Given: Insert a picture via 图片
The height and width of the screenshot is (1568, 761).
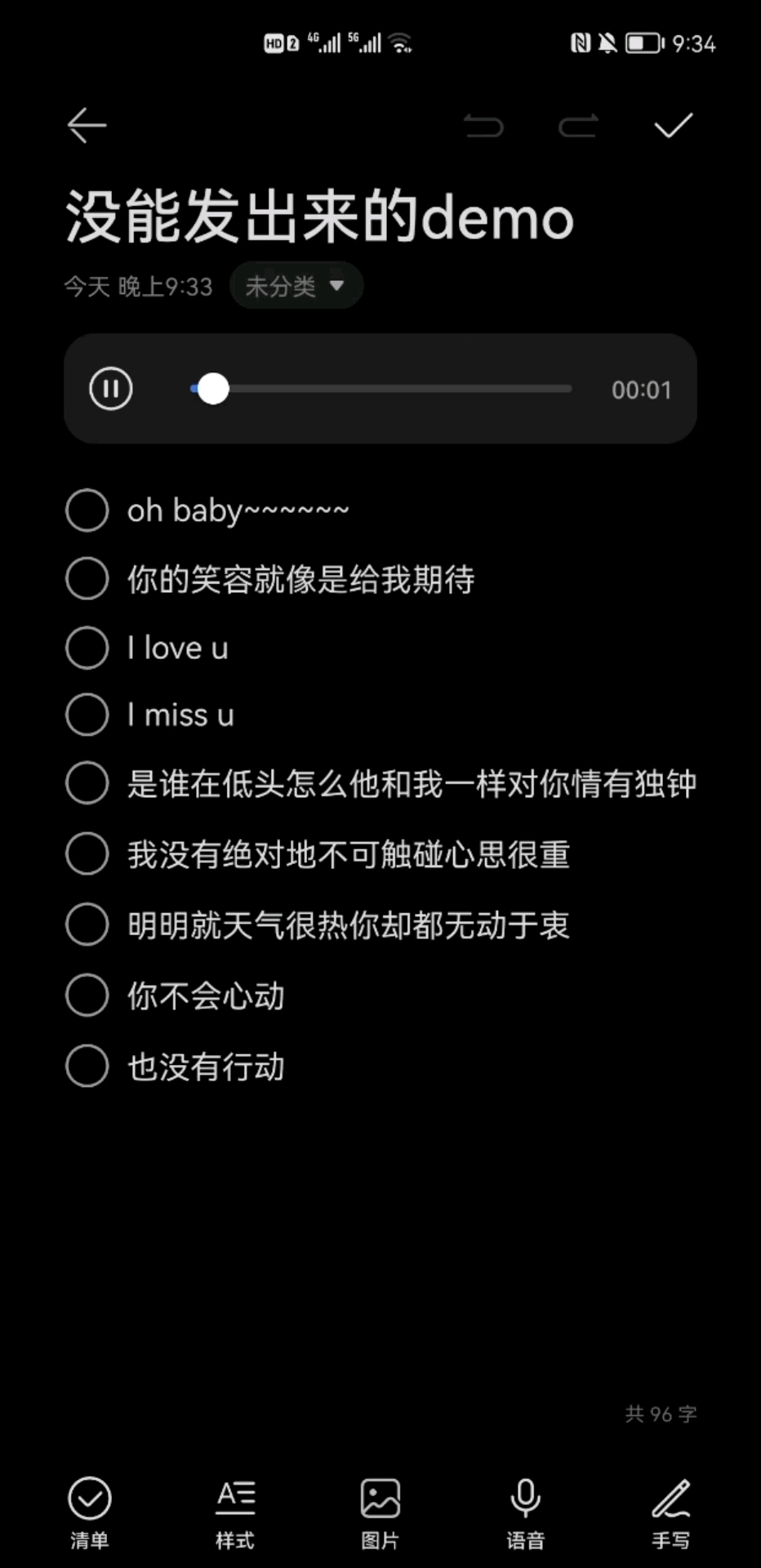Looking at the screenshot, I should tap(380, 1512).
